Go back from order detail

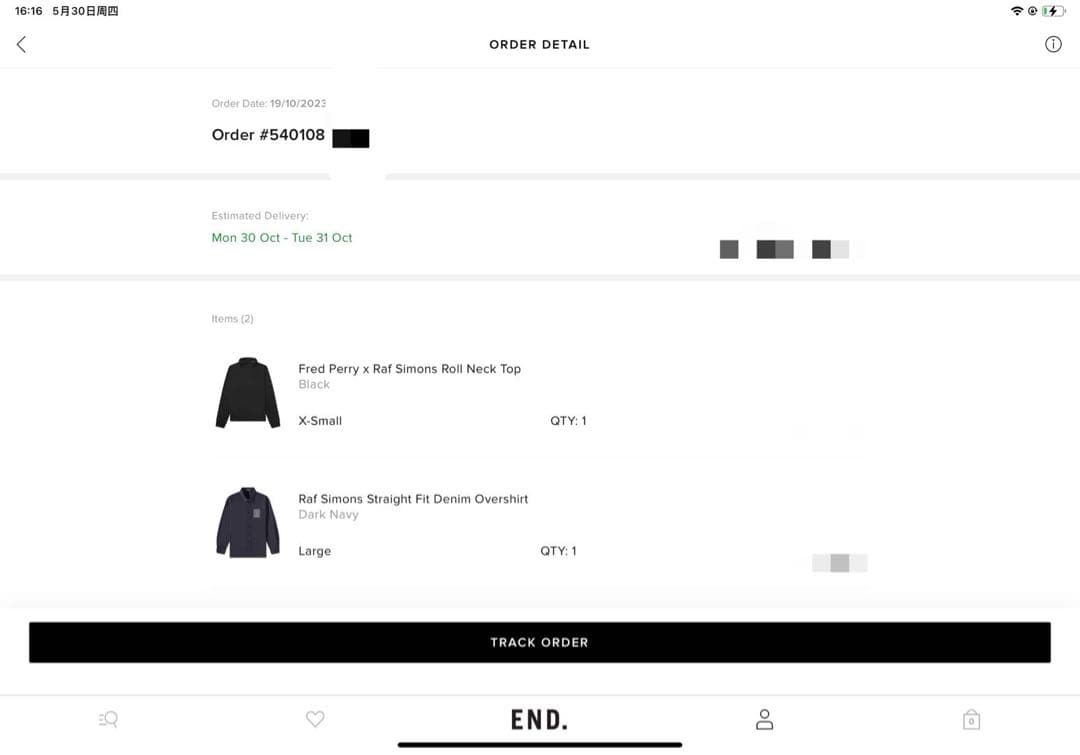22,44
